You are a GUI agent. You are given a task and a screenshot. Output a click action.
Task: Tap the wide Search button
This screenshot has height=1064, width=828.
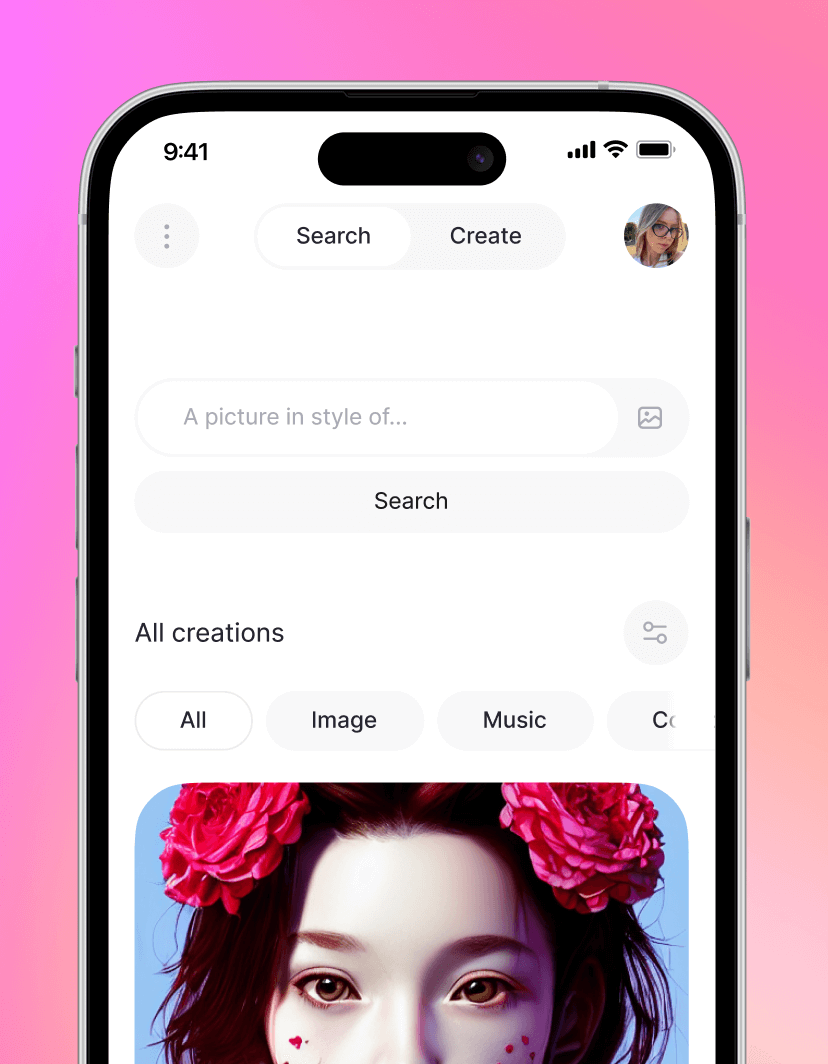(x=411, y=501)
